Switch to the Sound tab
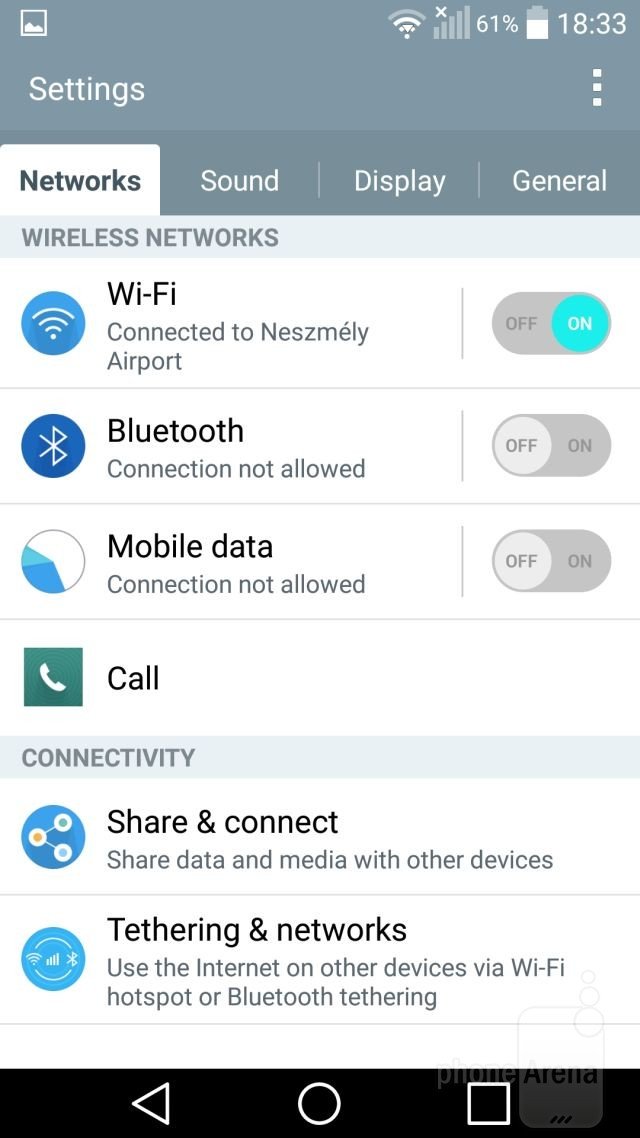Screen dimensions: 640x1138 point(239,181)
